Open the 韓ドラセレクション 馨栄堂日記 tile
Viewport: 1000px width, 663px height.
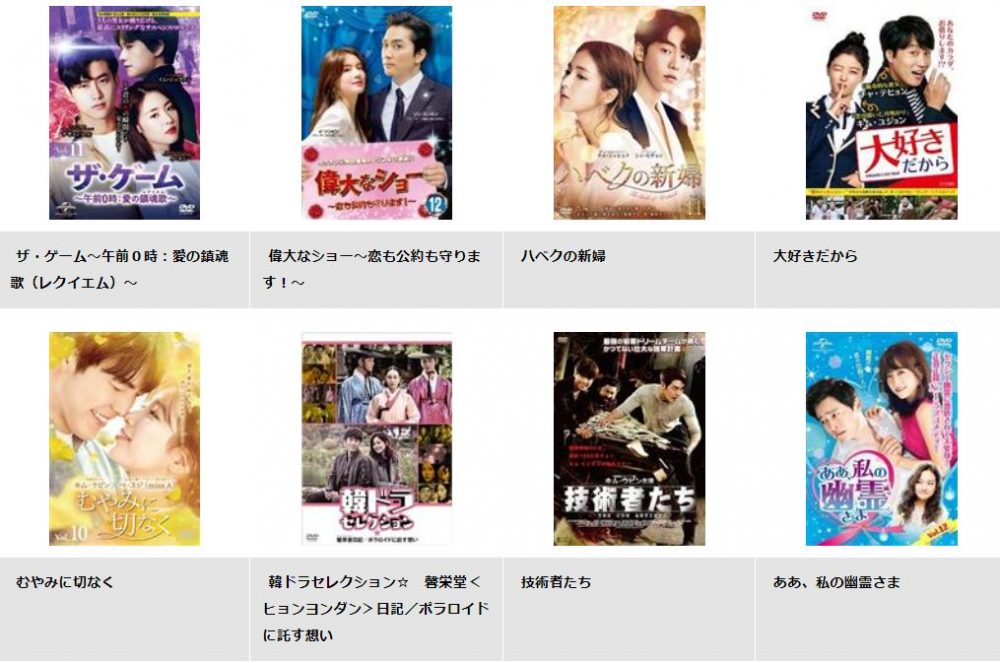376,438
